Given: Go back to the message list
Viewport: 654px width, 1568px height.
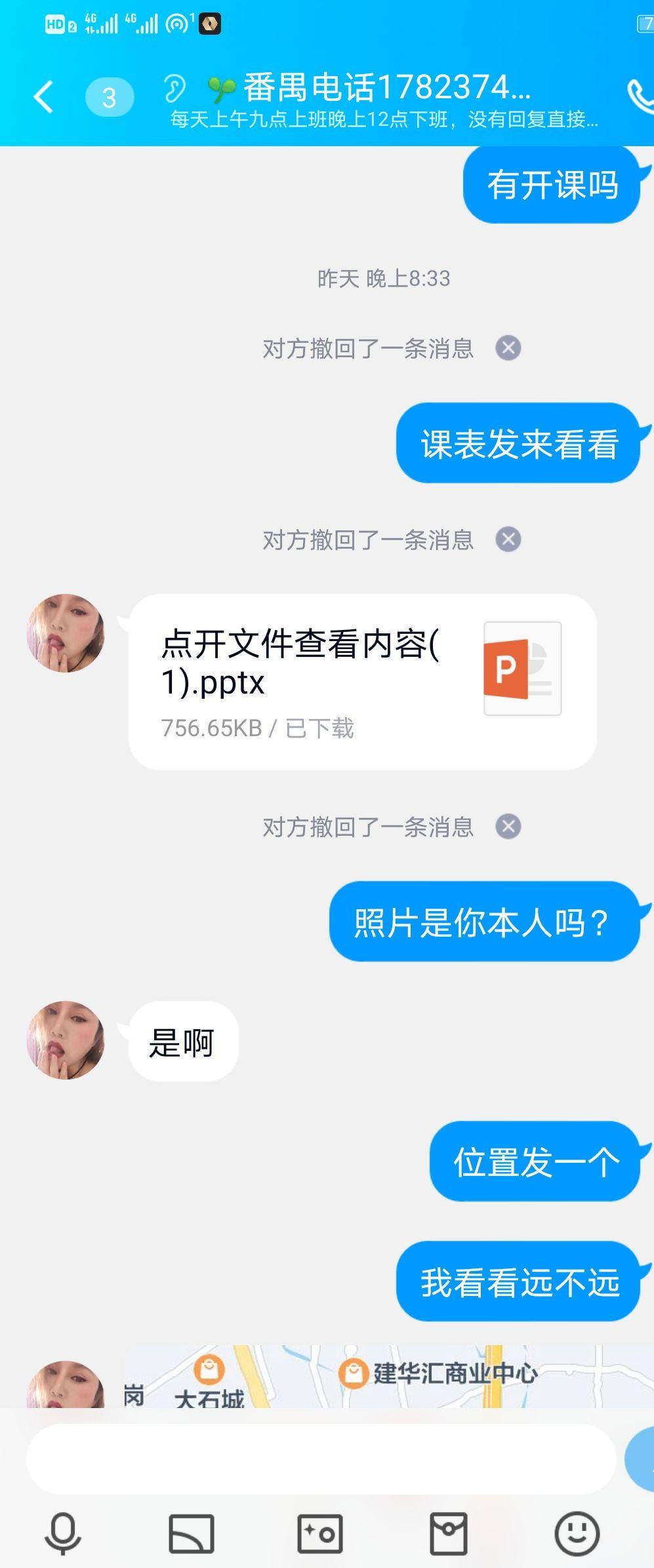Looking at the screenshot, I should pyautogui.click(x=43, y=97).
